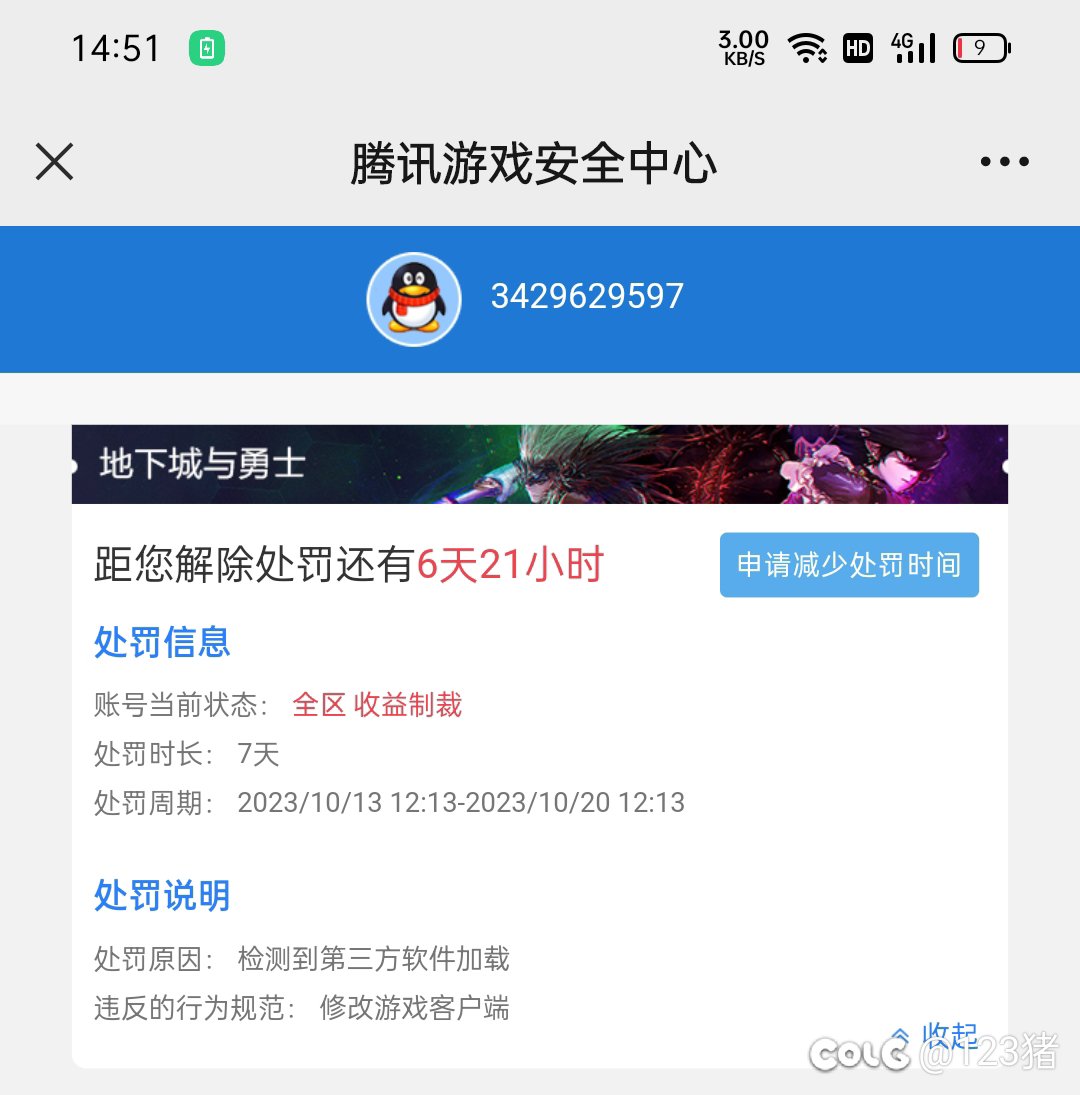The width and height of the screenshot is (1080, 1095).
Task: Close the page with the X button
Action: [54, 161]
